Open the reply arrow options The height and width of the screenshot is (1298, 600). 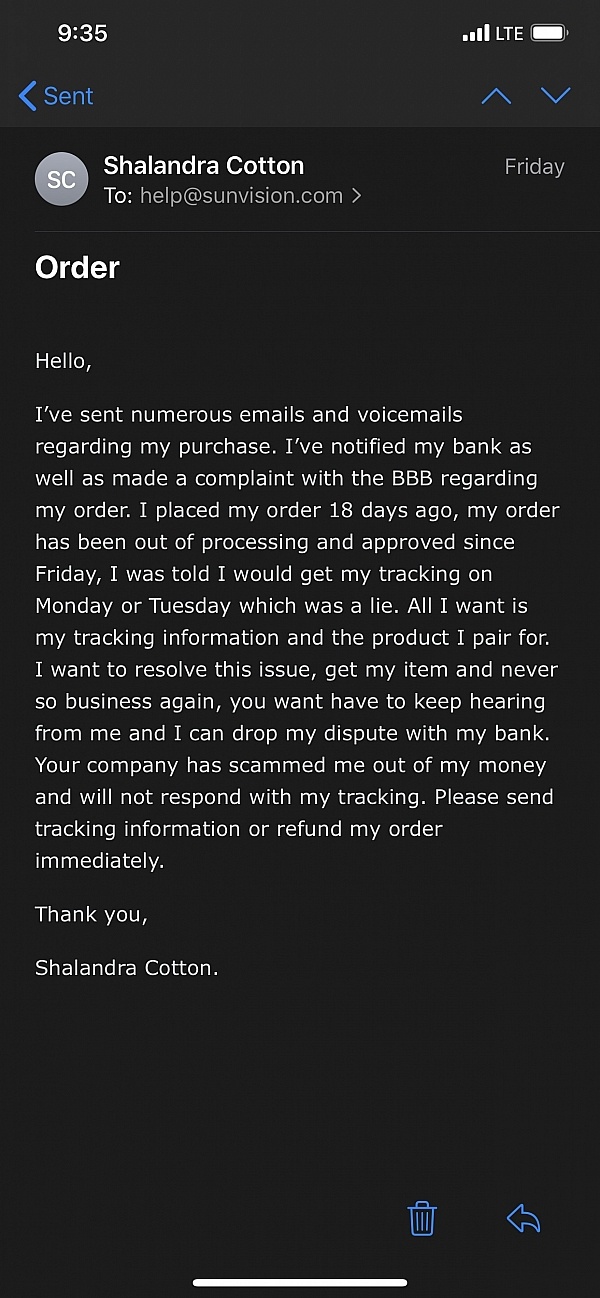pos(523,1218)
